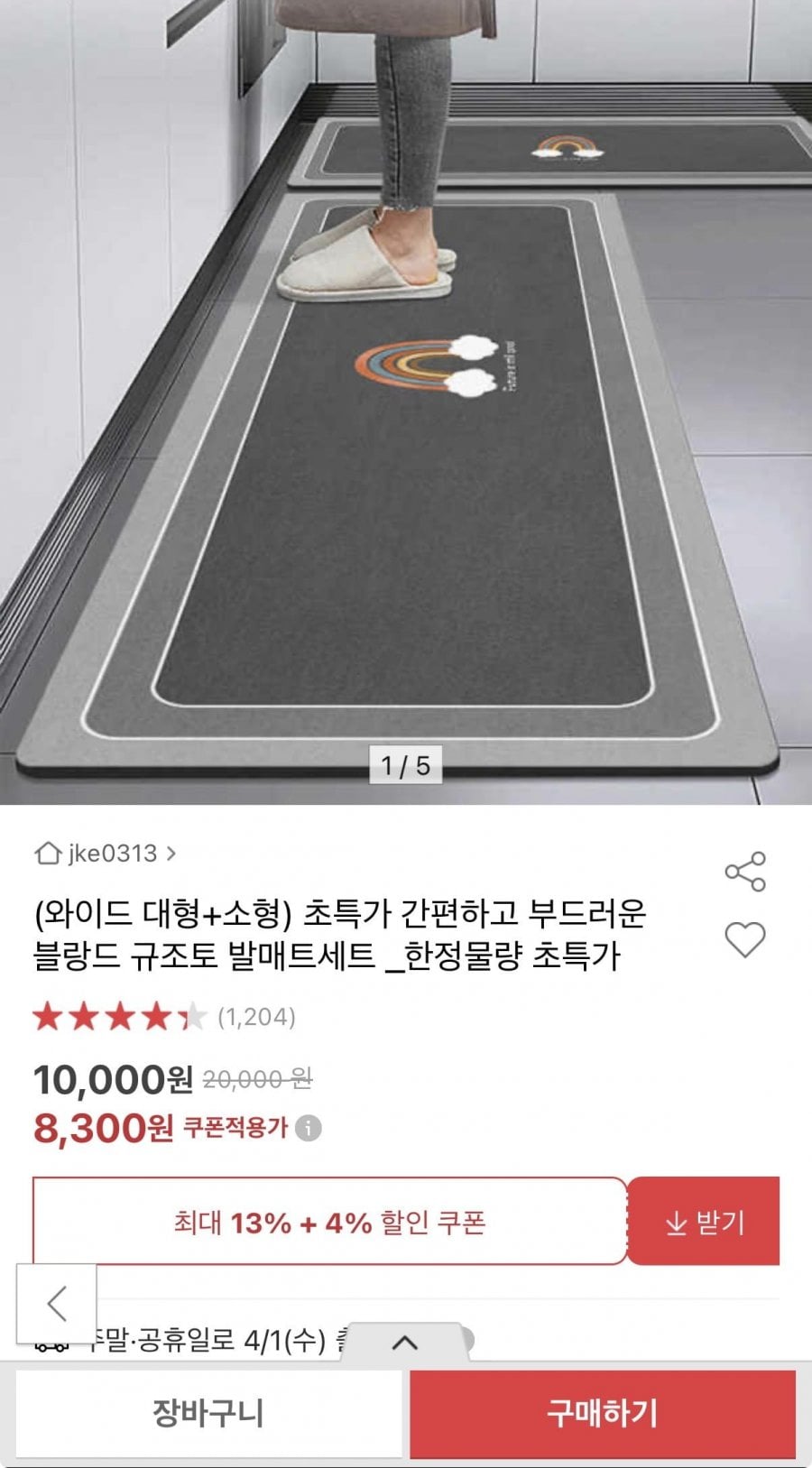Open the 1/5 image counter overlay
This screenshot has height=1468, width=812.
(x=406, y=766)
